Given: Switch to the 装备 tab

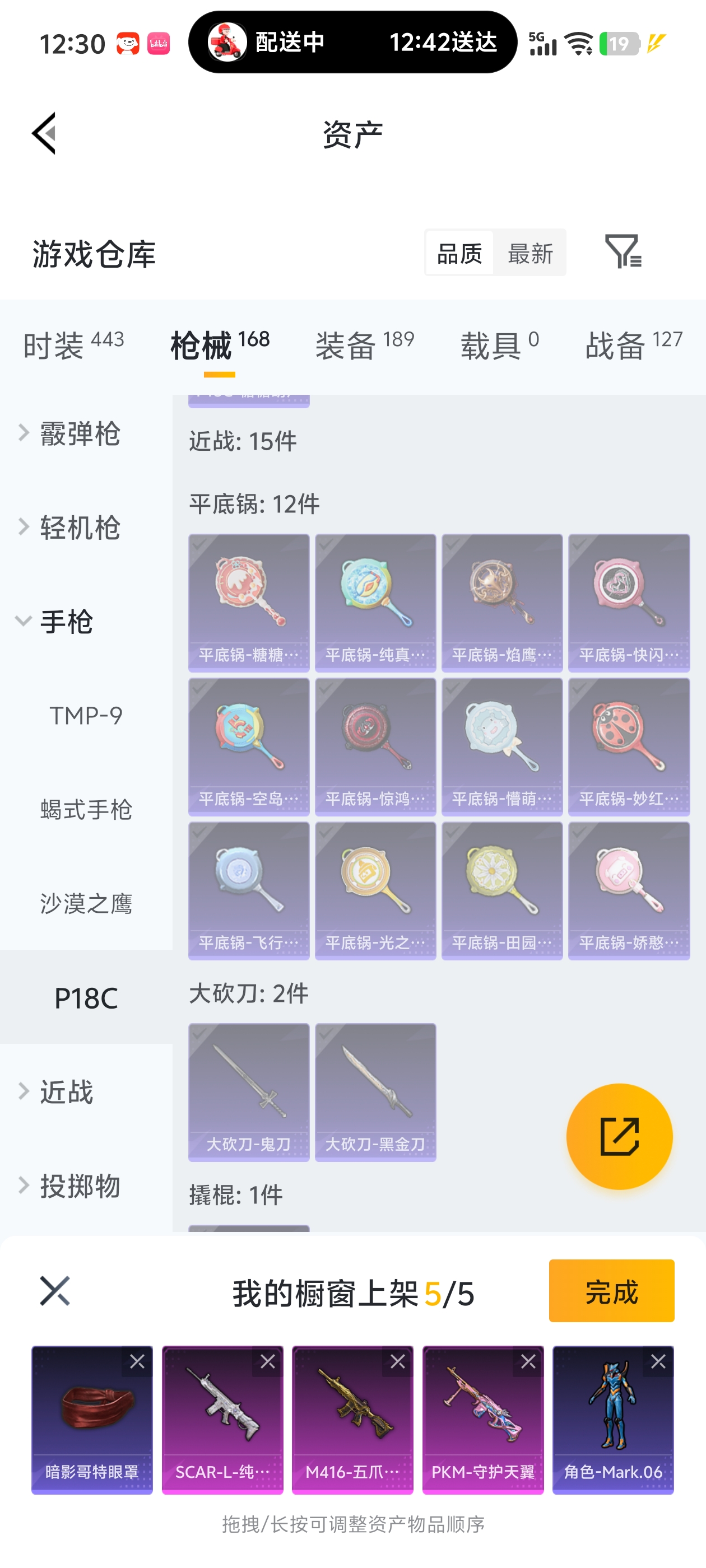Looking at the screenshot, I should [x=364, y=345].
